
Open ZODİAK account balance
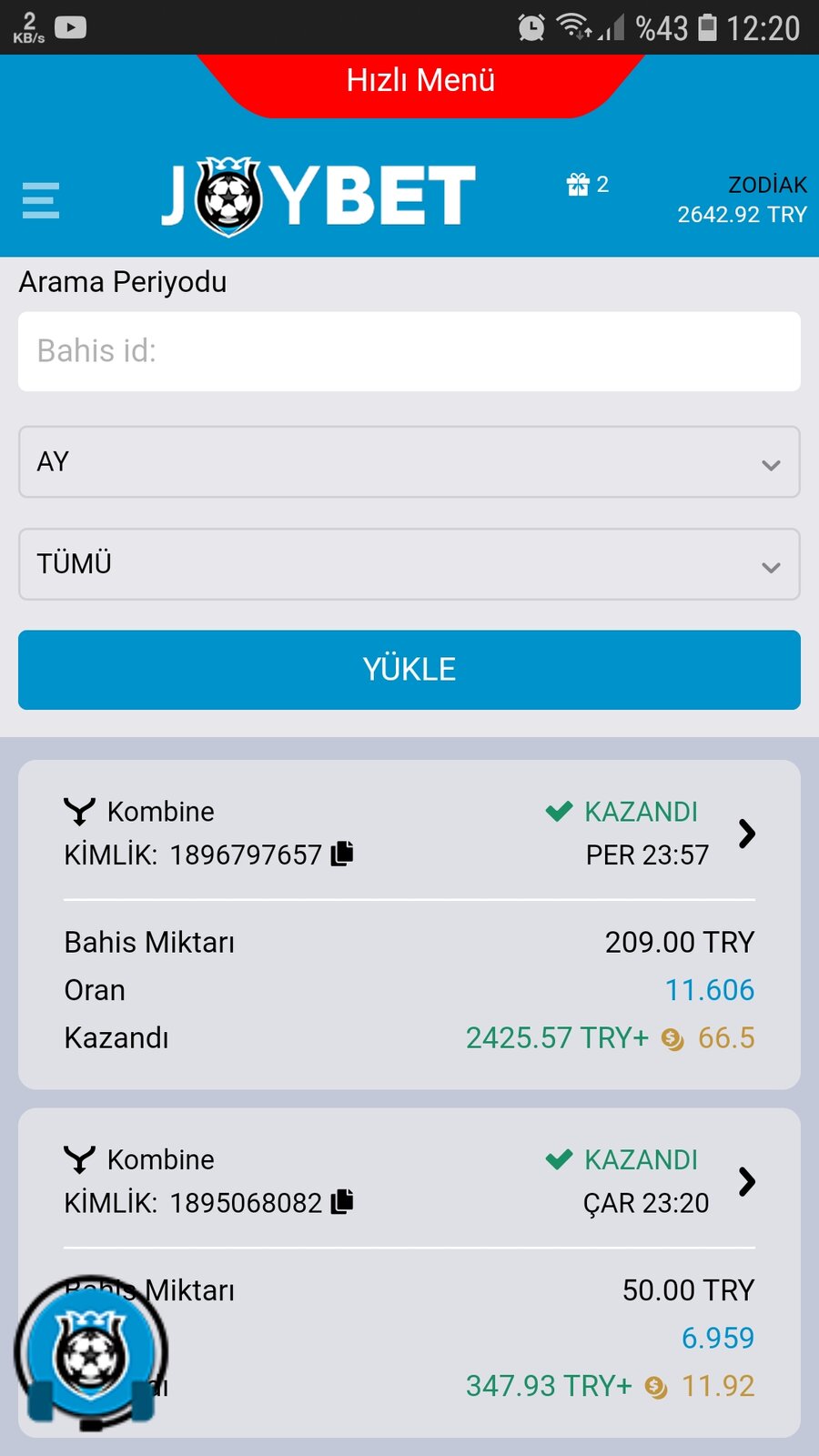[x=742, y=199]
